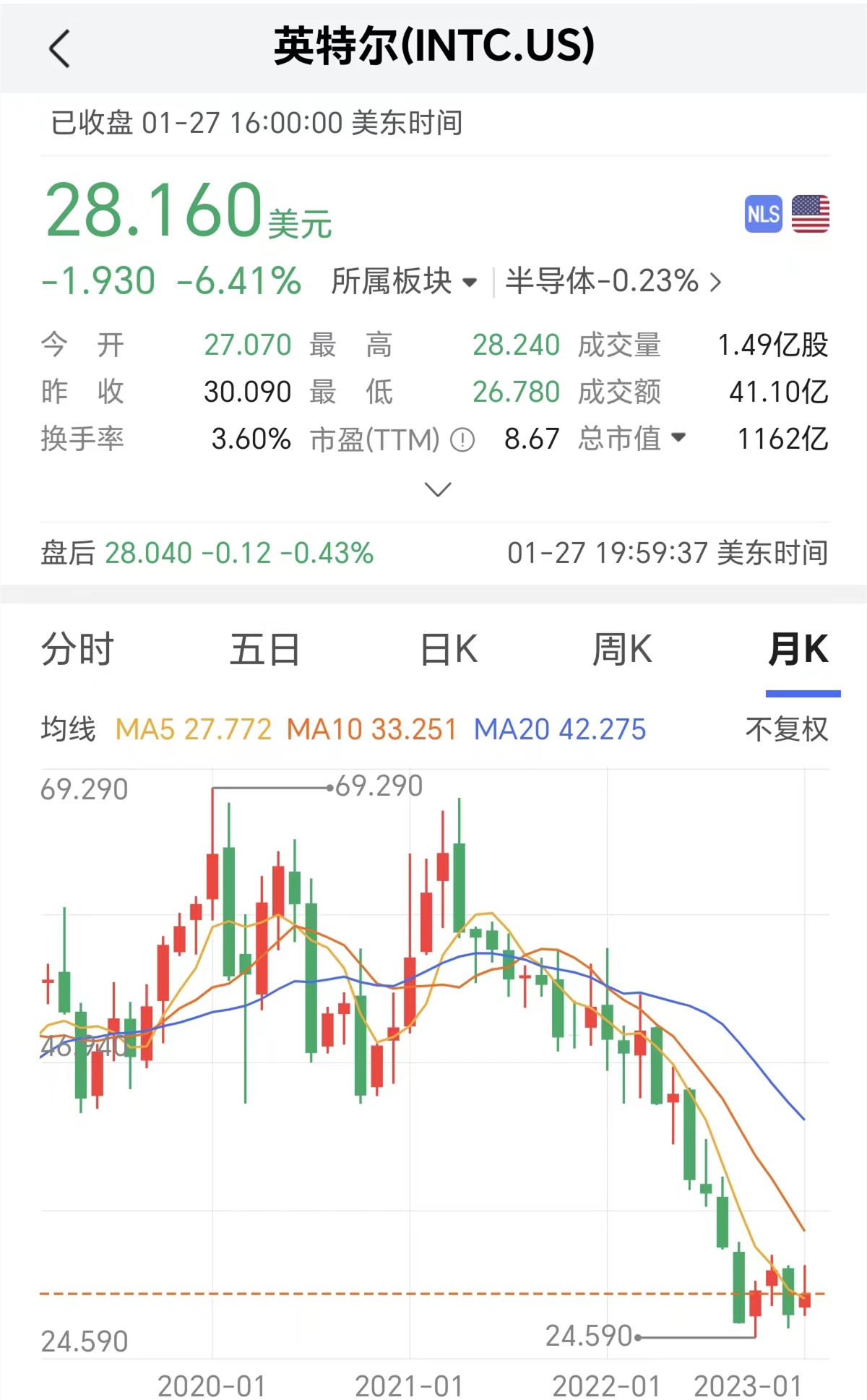
Task: Switch to the 五日 chart tab
Action: [264, 649]
